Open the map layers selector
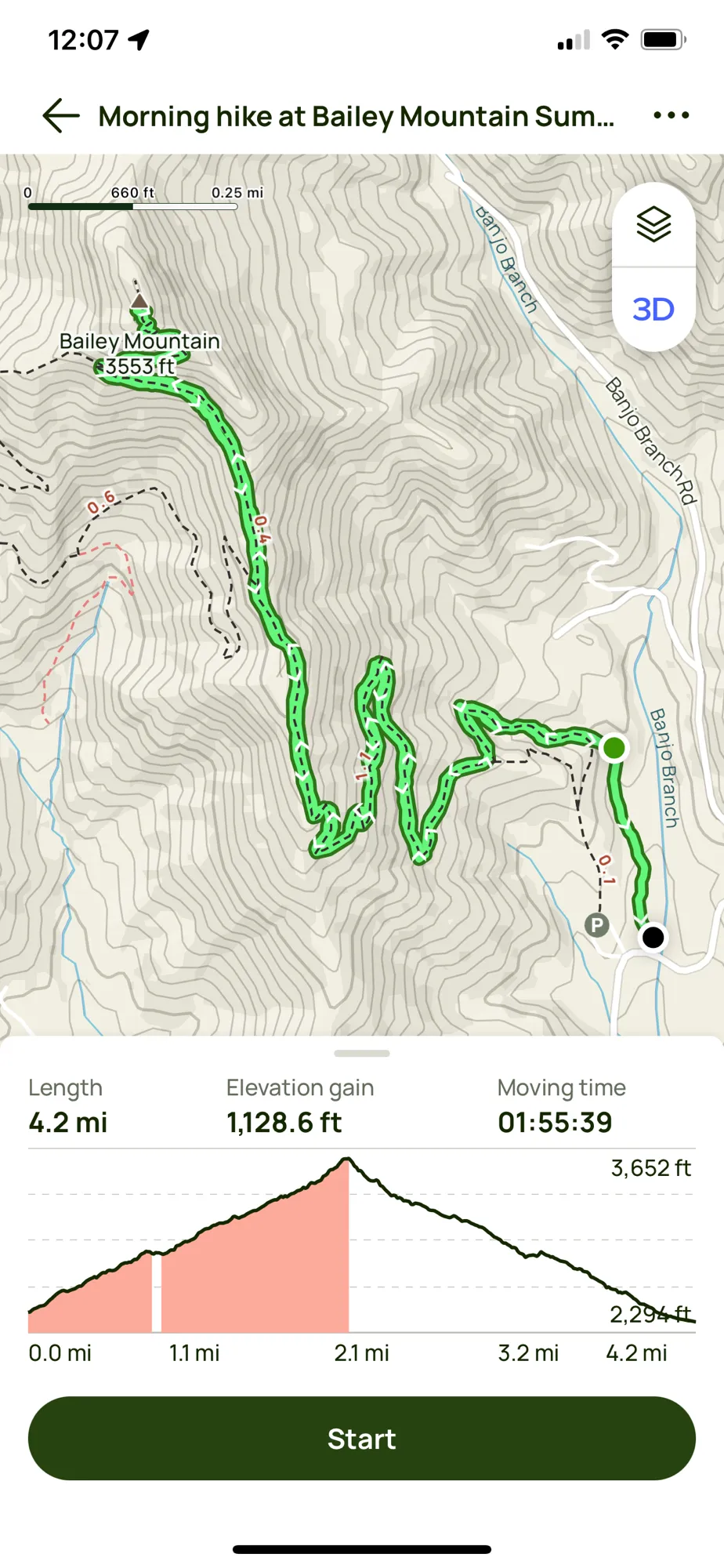The image size is (724, 1568). 653,226
